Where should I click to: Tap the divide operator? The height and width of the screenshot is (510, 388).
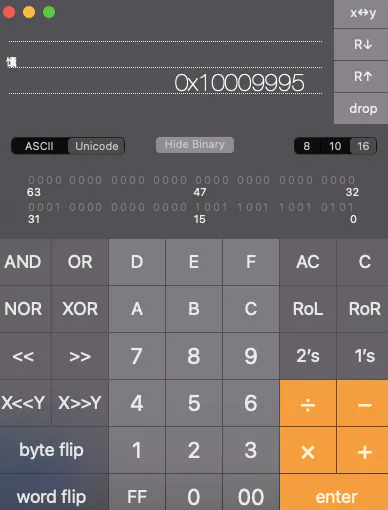coord(308,403)
